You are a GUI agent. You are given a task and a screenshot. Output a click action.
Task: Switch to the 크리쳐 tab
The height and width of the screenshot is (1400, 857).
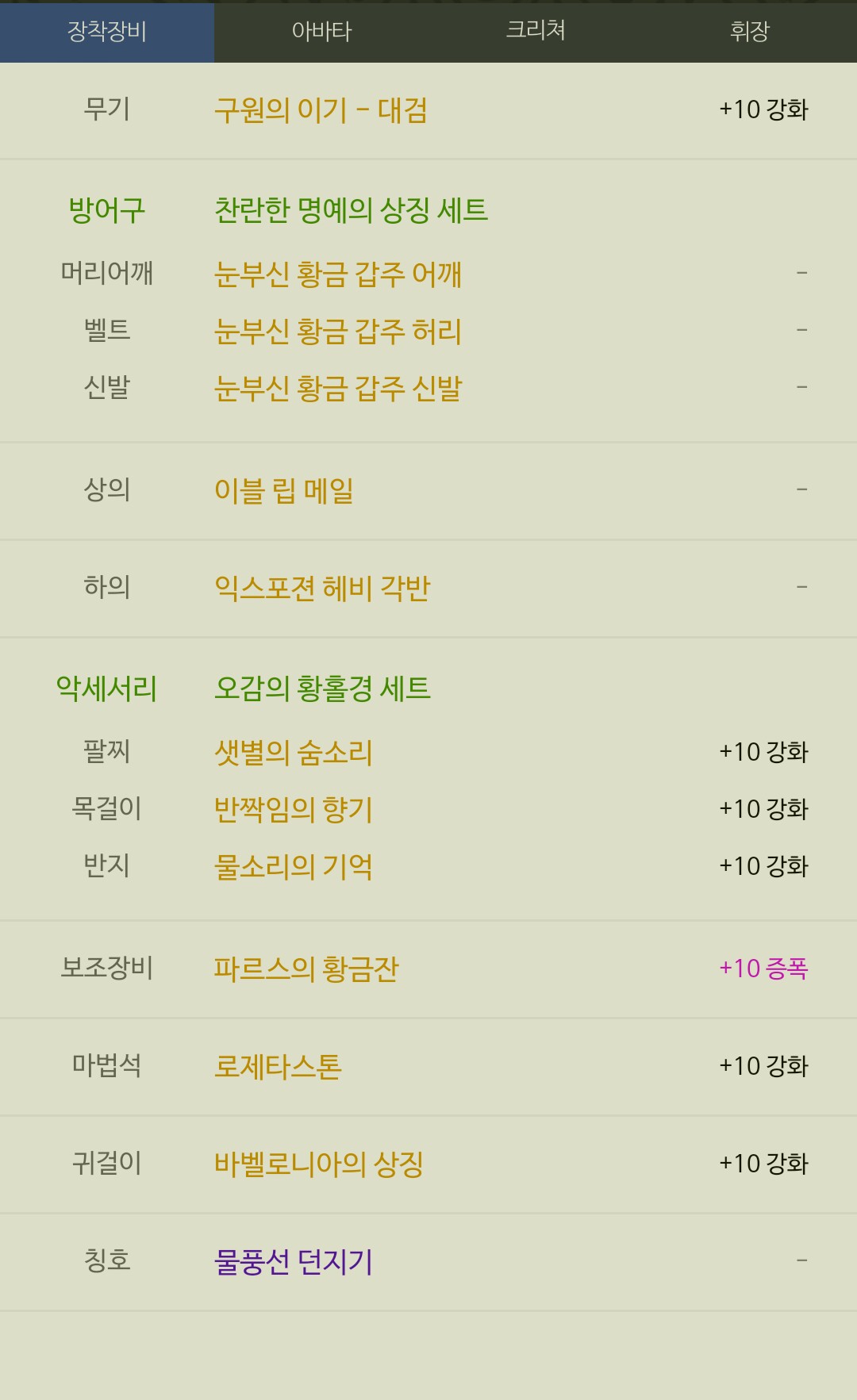pyautogui.click(x=536, y=32)
